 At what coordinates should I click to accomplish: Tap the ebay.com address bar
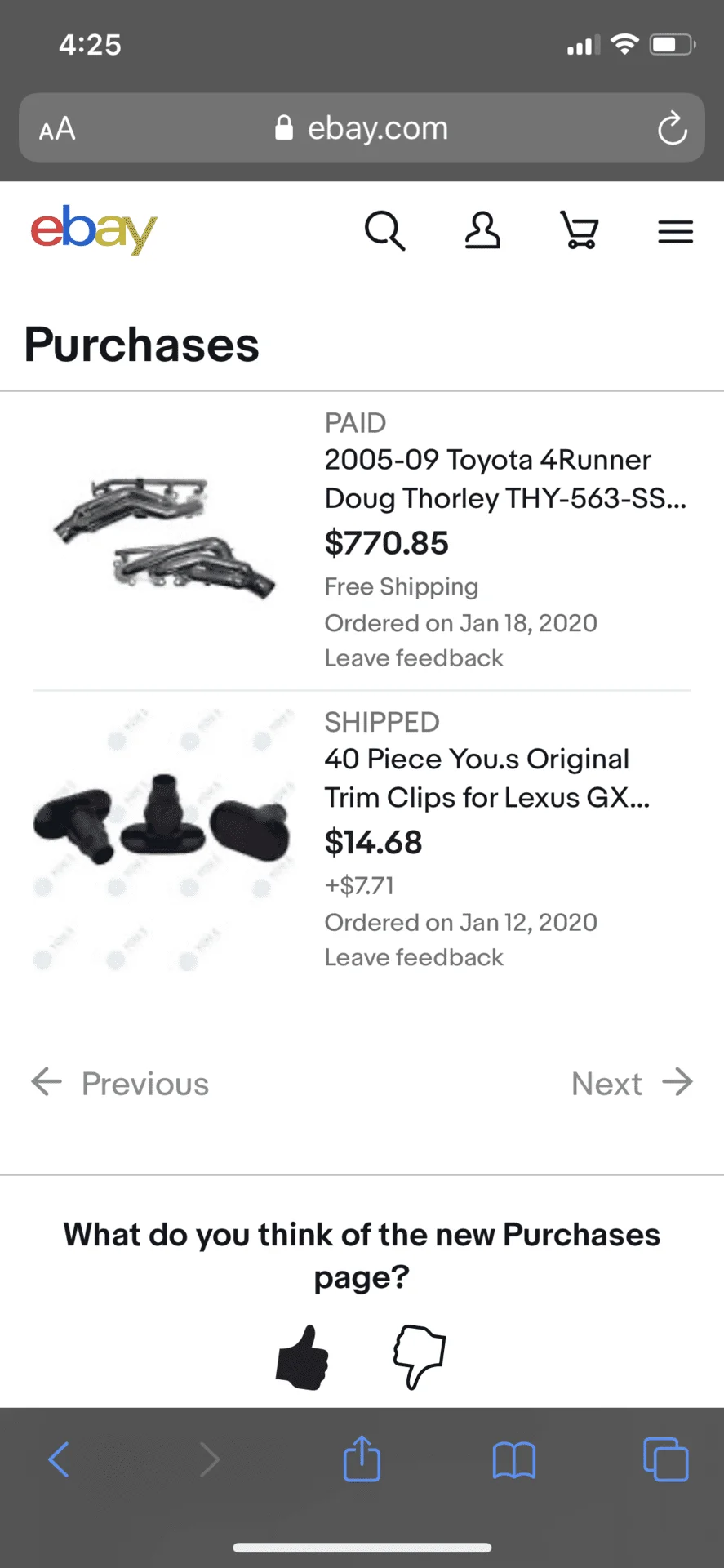(x=362, y=128)
